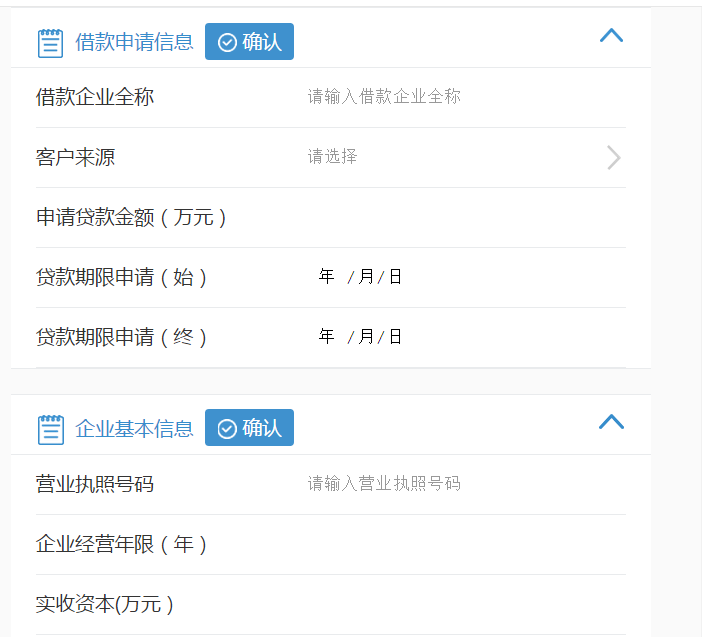Collapse the 企业基本信息 section

[611, 422]
